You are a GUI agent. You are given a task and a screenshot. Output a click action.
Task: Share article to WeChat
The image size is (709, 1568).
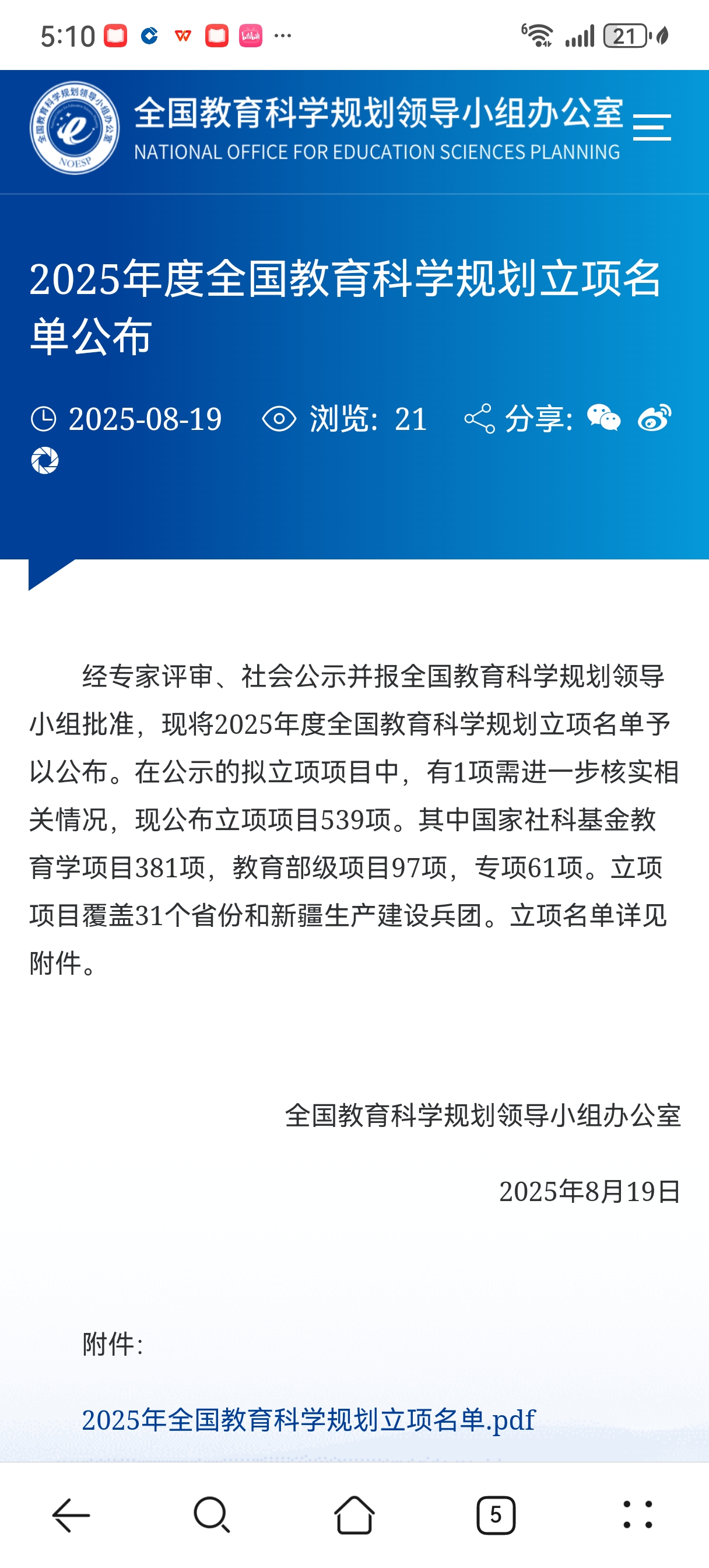603,419
